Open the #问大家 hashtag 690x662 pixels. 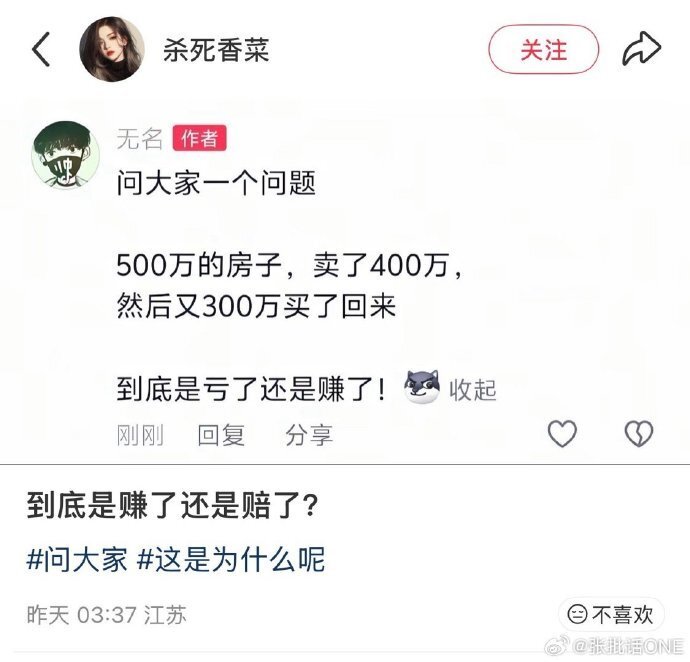[x=77, y=558]
